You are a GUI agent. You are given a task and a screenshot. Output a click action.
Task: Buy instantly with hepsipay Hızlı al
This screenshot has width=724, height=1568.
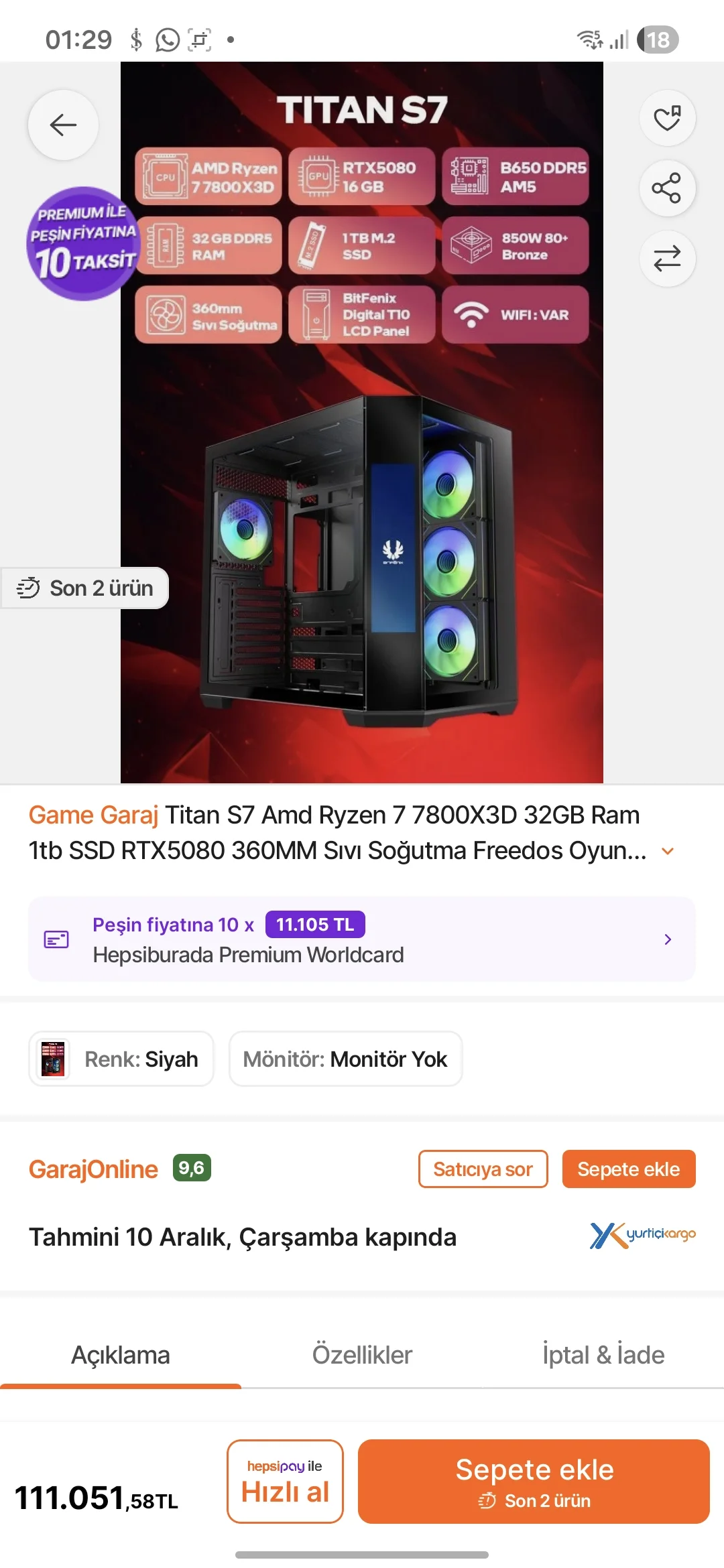[285, 1482]
